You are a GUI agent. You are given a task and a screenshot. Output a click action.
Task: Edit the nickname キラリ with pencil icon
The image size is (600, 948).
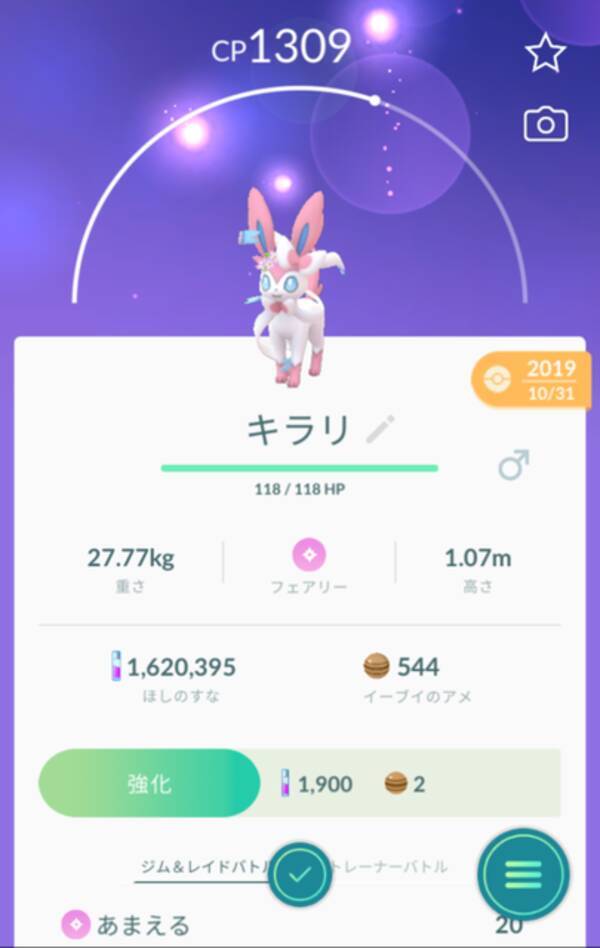tap(380, 430)
